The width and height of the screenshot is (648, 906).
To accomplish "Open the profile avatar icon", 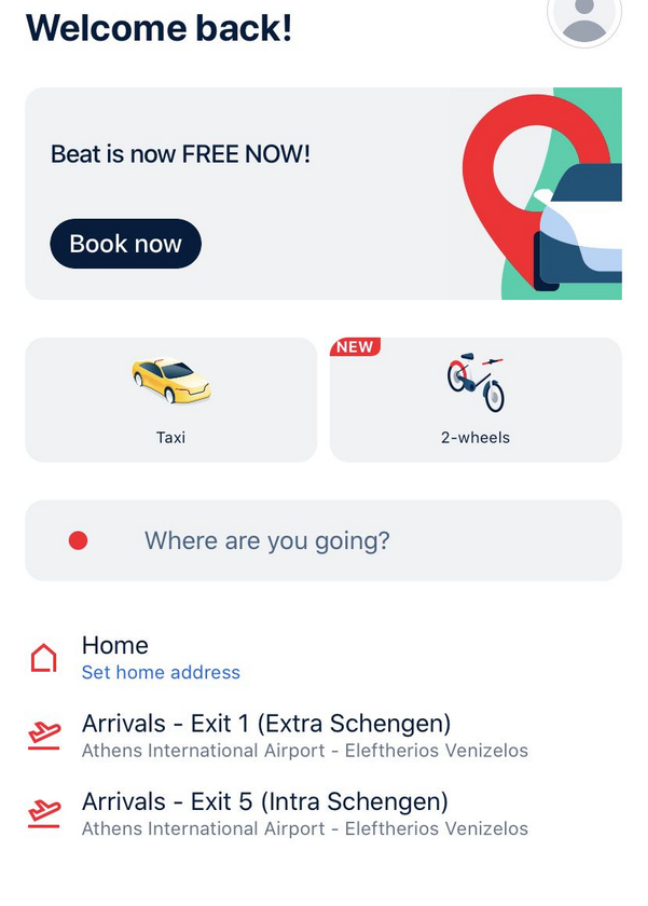I will point(585,18).
